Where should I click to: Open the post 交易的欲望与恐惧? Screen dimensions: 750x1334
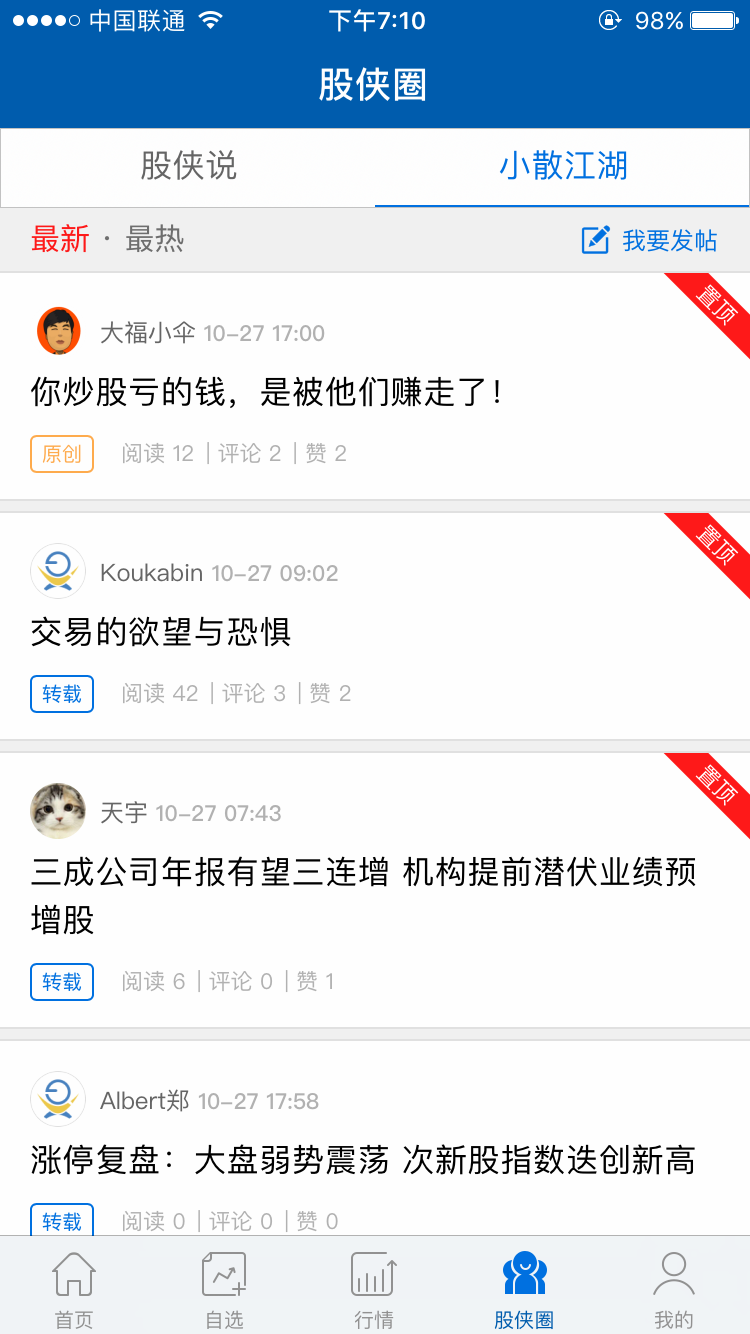[x=161, y=632]
